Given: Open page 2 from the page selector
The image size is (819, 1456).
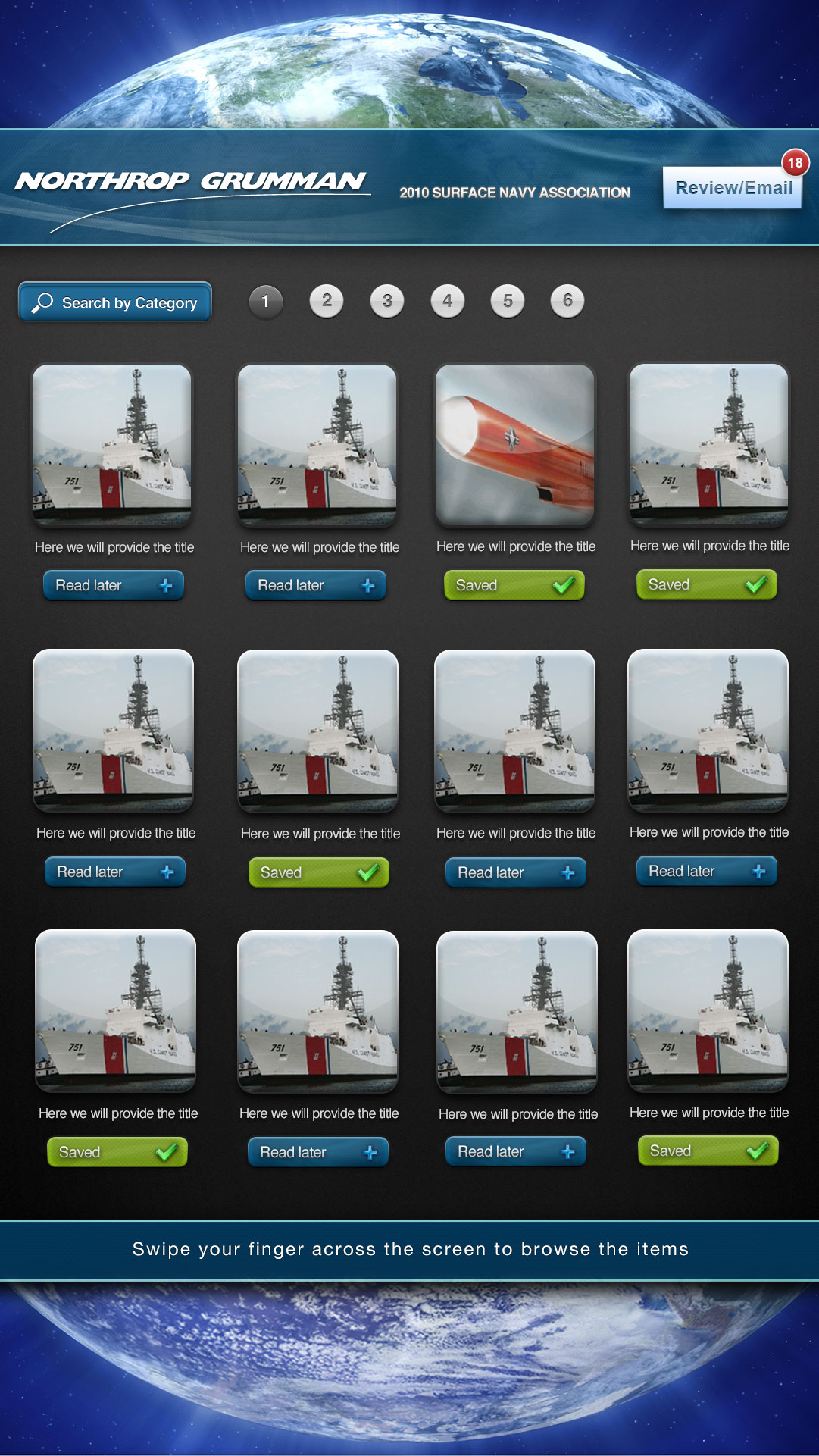Looking at the screenshot, I should pos(327,301).
